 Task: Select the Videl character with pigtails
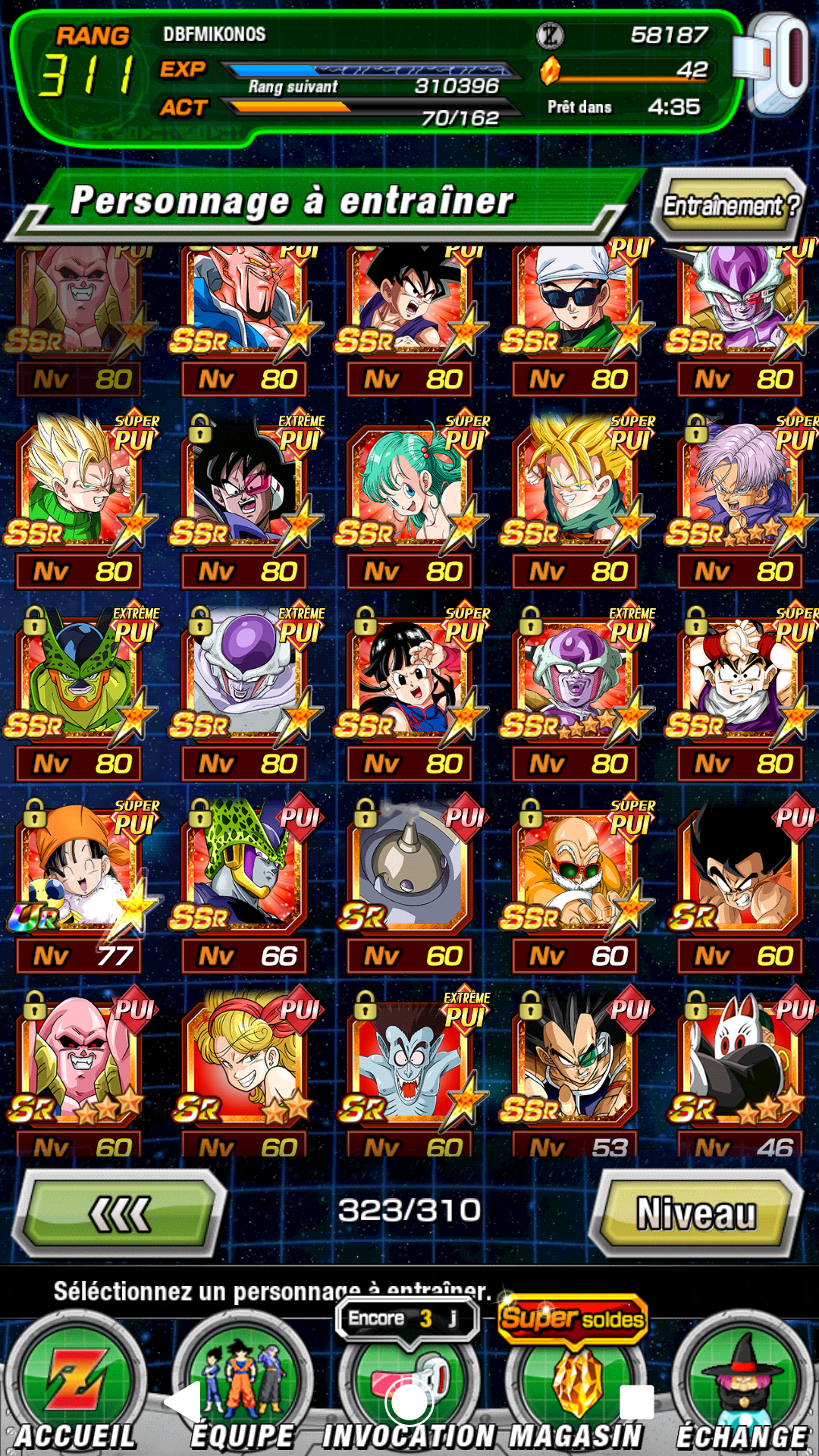[409, 693]
